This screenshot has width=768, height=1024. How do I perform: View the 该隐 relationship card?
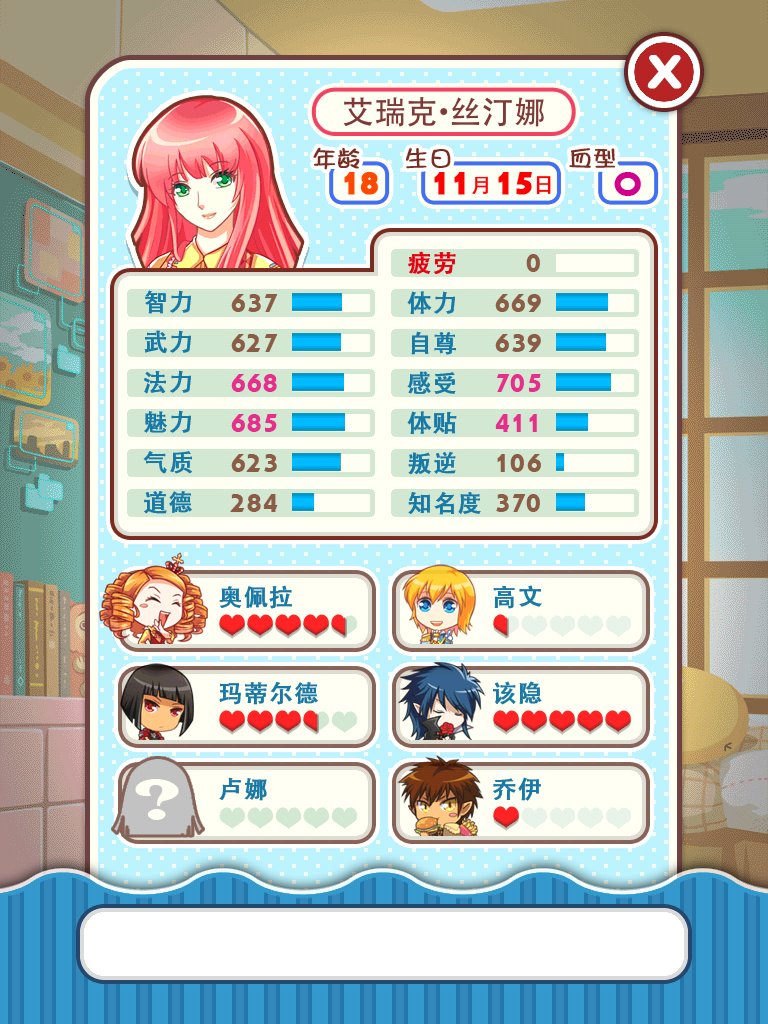coord(520,707)
